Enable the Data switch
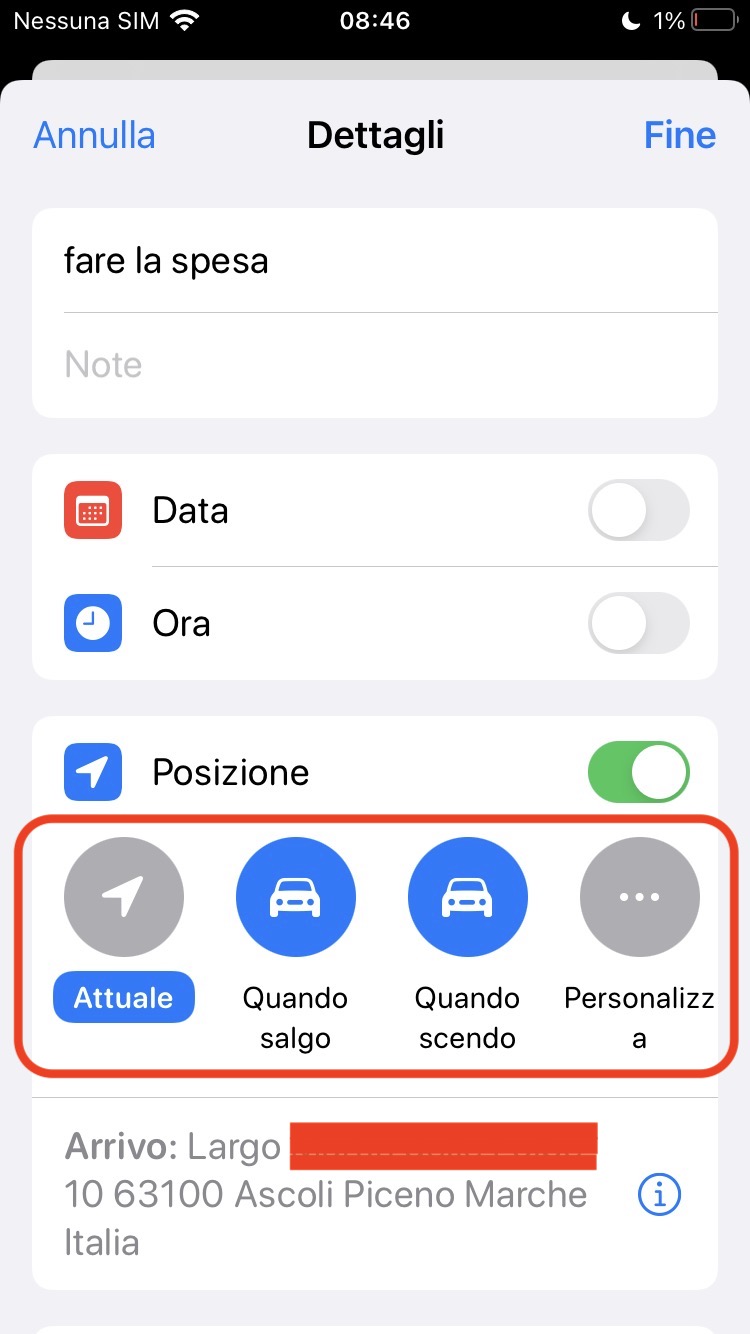The image size is (750, 1334). pos(638,511)
